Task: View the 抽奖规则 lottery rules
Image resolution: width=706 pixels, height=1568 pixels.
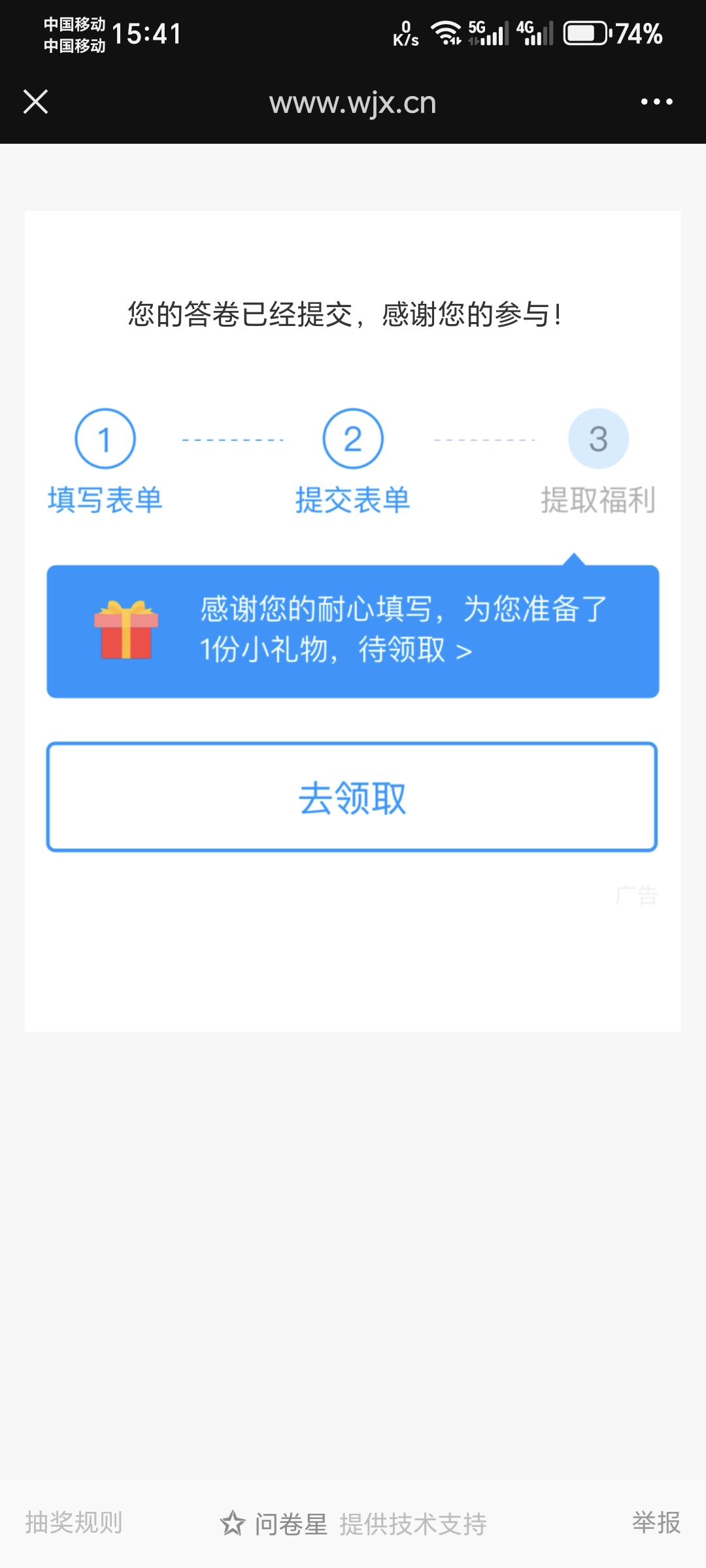Action: click(x=74, y=1522)
